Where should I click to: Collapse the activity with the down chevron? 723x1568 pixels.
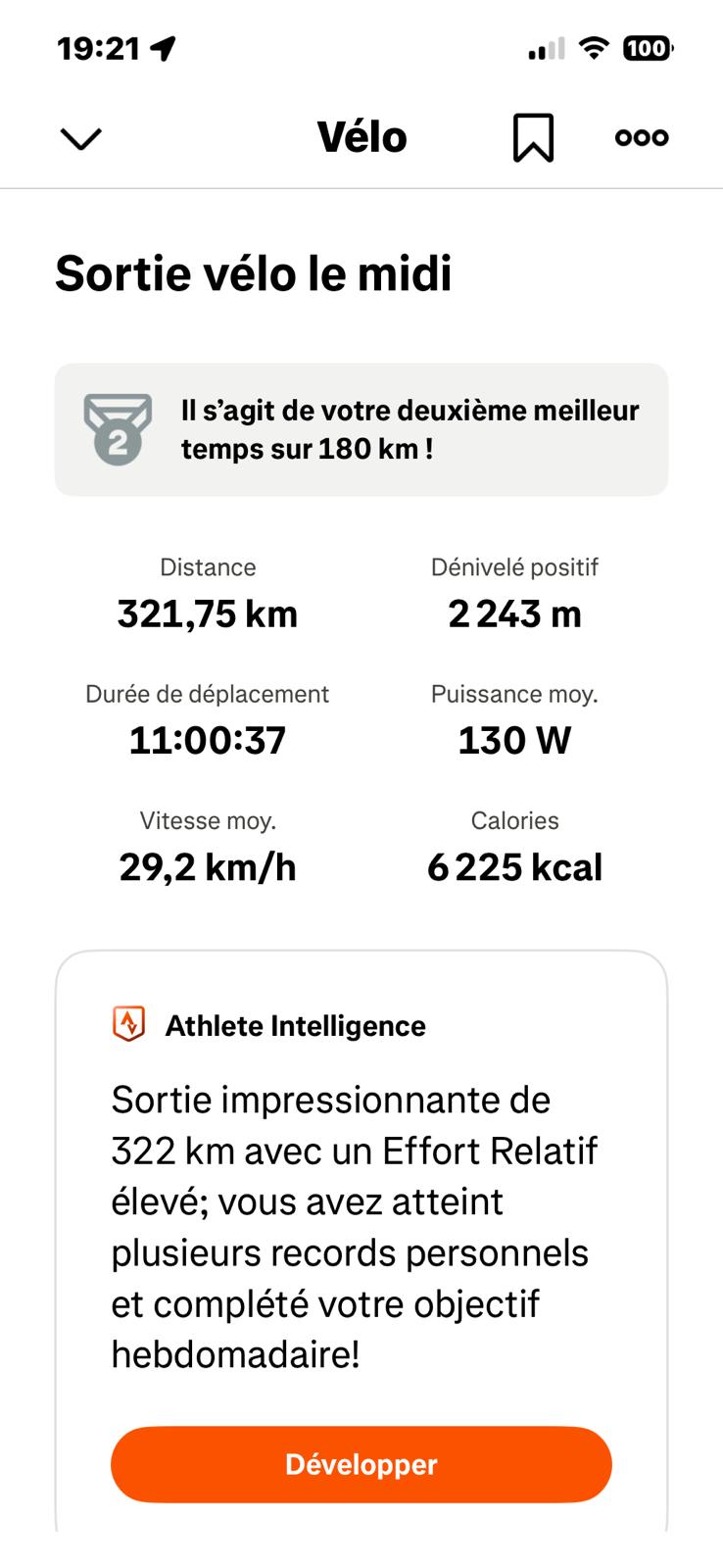click(x=80, y=138)
